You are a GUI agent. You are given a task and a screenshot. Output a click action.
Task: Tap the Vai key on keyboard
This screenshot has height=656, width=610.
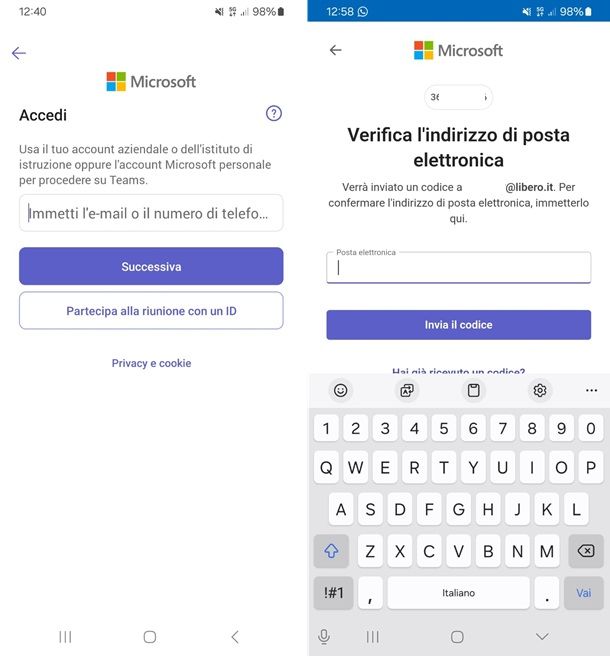pyautogui.click(x=584, y=592)
